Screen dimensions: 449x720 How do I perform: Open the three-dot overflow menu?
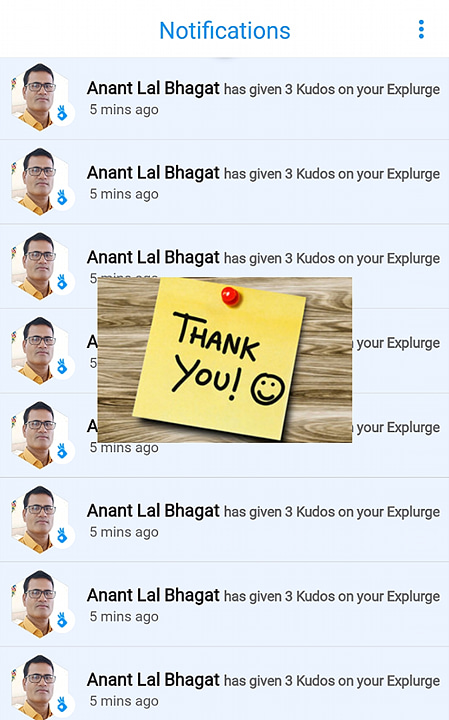pos(421,29)
